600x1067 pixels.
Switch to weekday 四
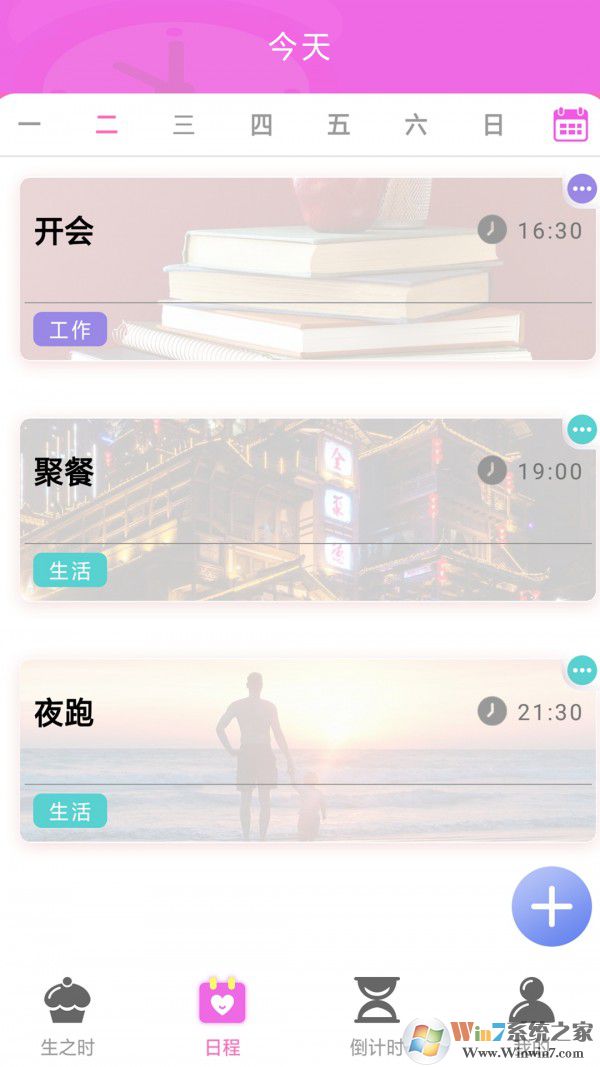pos(261,125)
